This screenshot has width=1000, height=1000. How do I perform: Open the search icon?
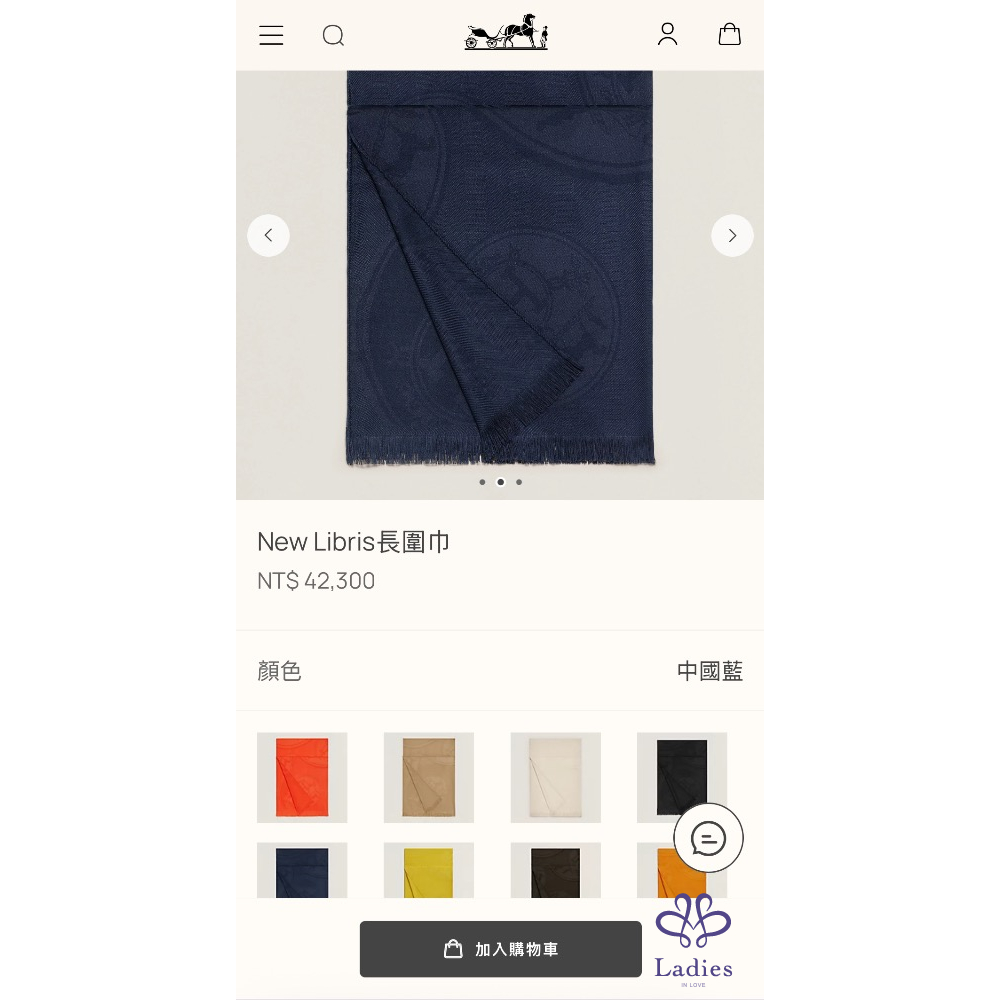[x=333, y=36]
